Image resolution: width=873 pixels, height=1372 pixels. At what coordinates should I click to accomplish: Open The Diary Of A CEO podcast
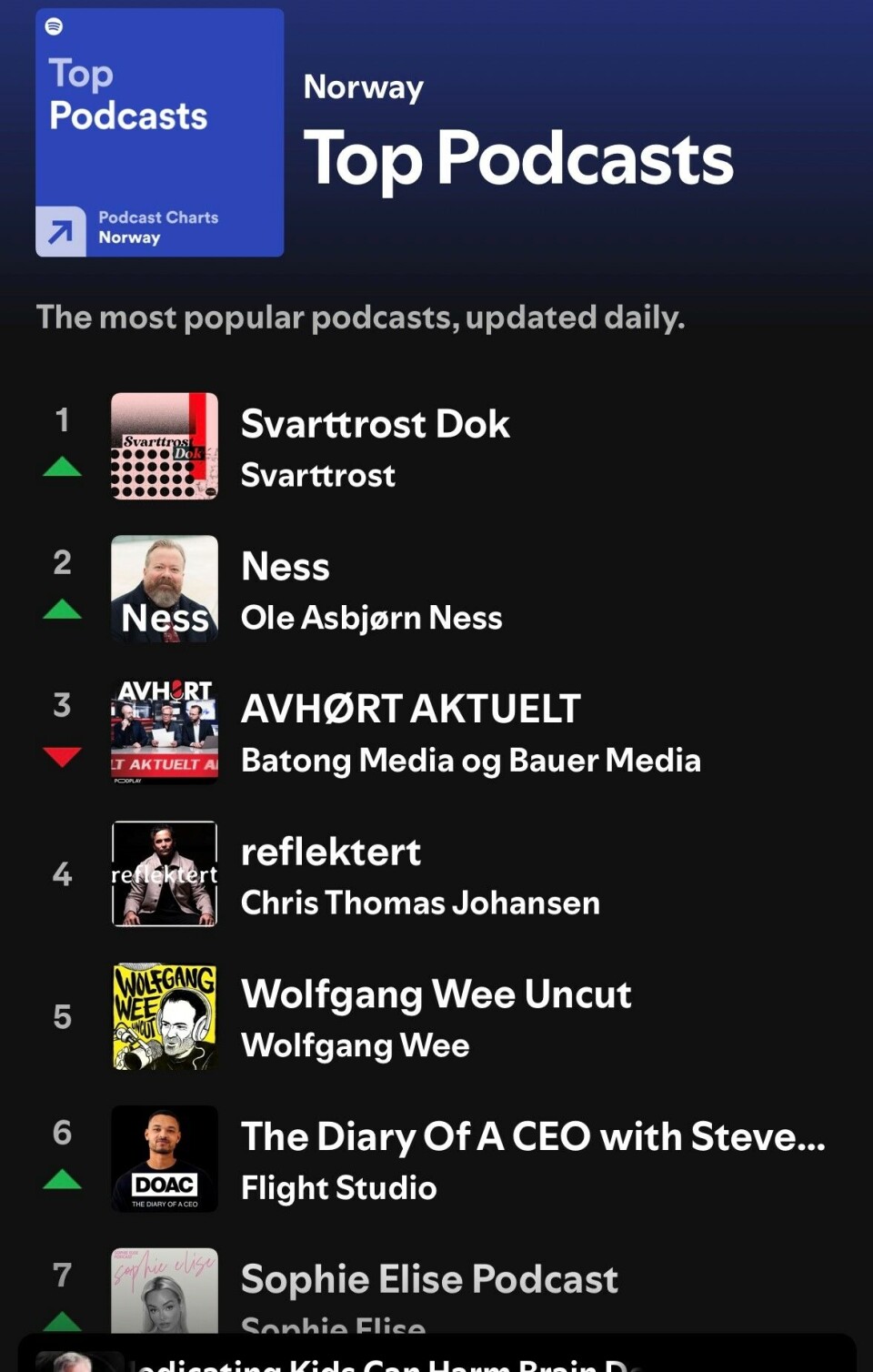point(532,1137)
